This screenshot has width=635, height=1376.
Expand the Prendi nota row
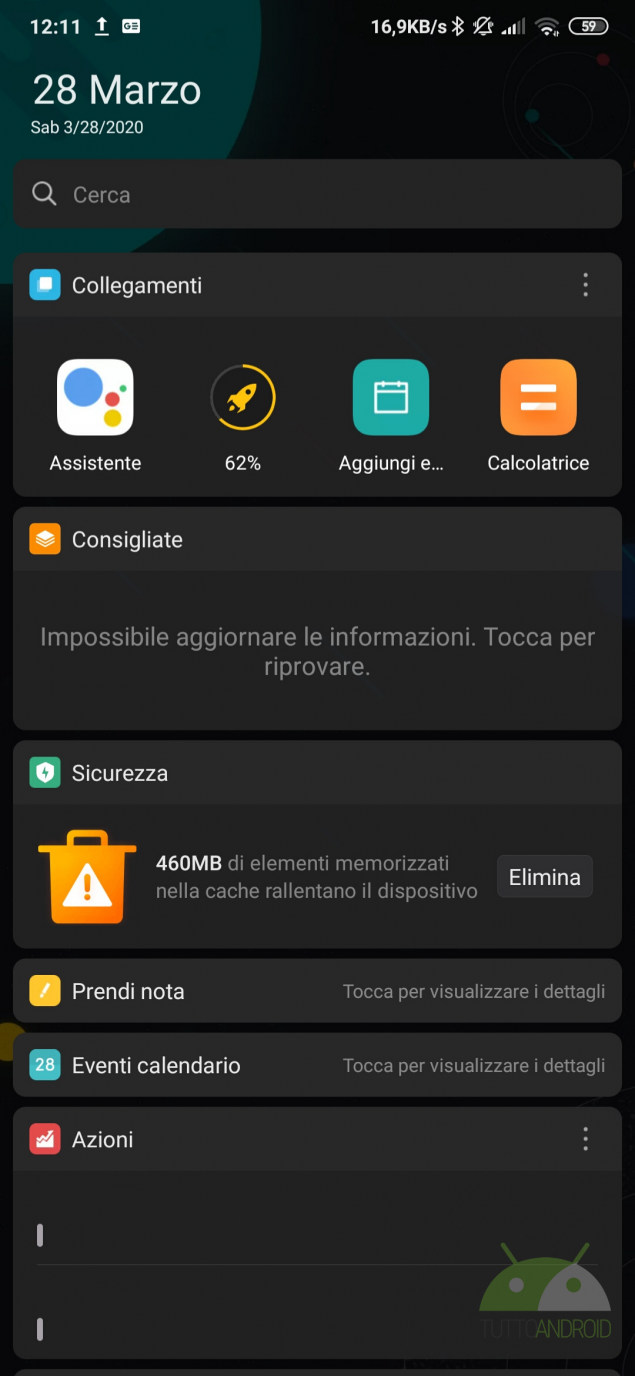click(x=317, y=991)
